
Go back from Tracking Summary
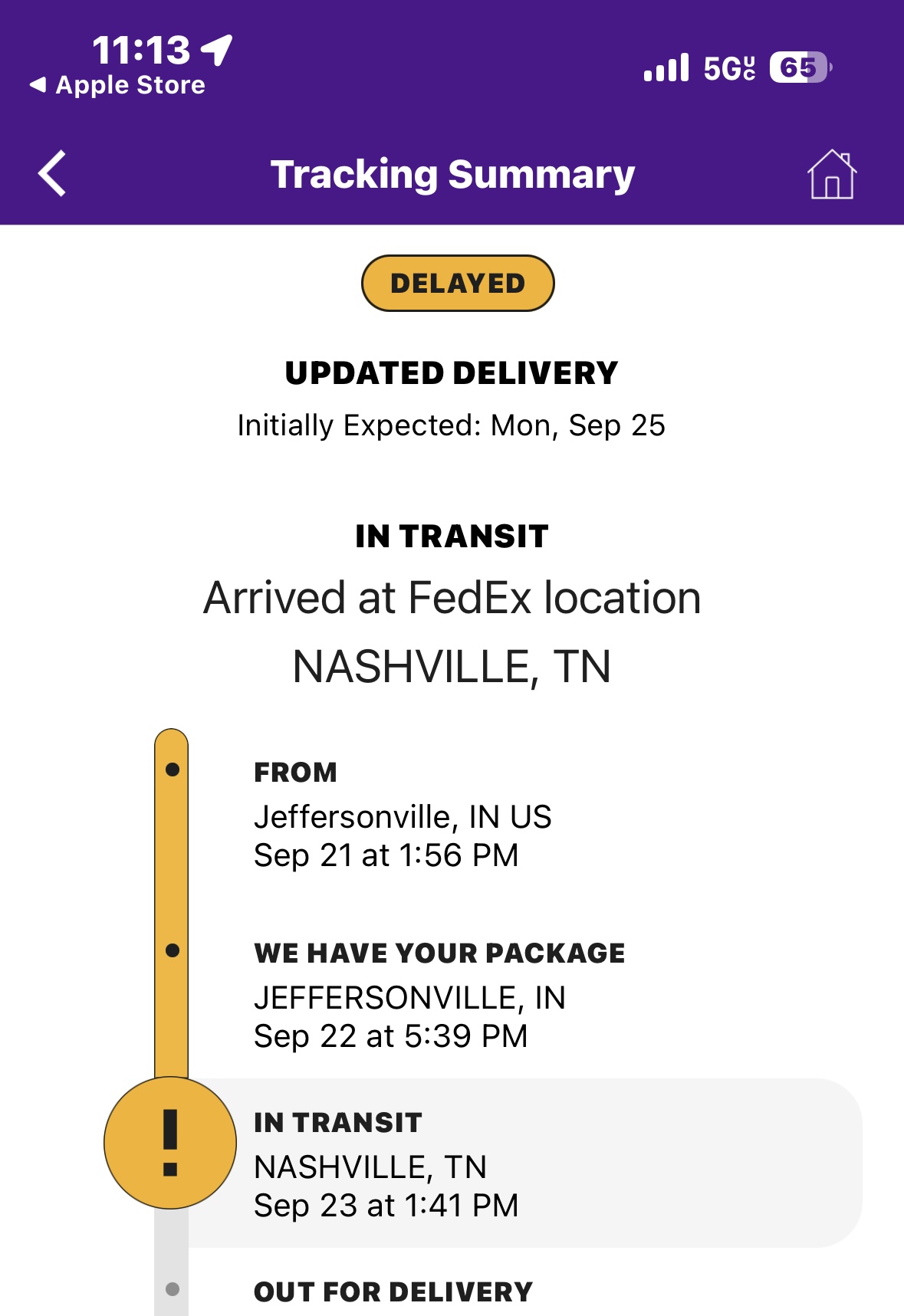point(52,174)
